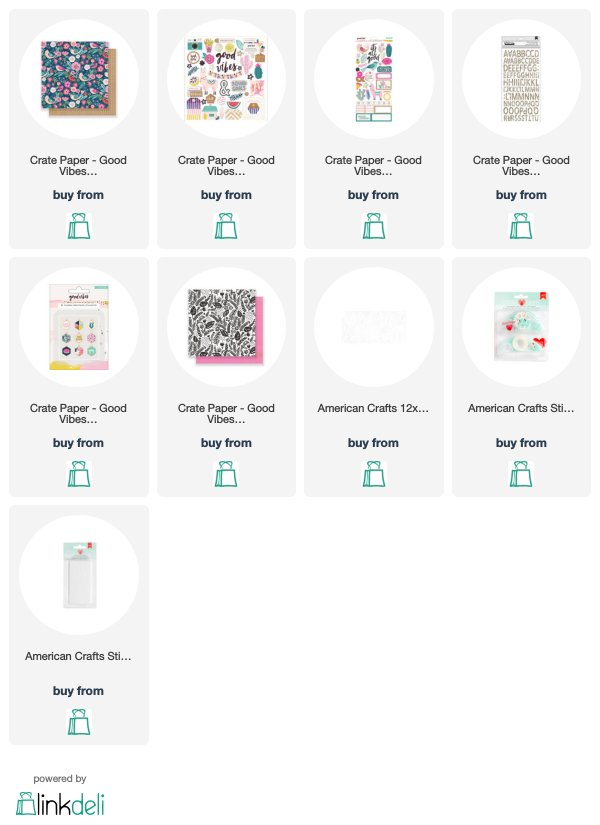Tap the shop bag under the navy floral paper
Screen dimensions: 600x825
tap(79, 226)
